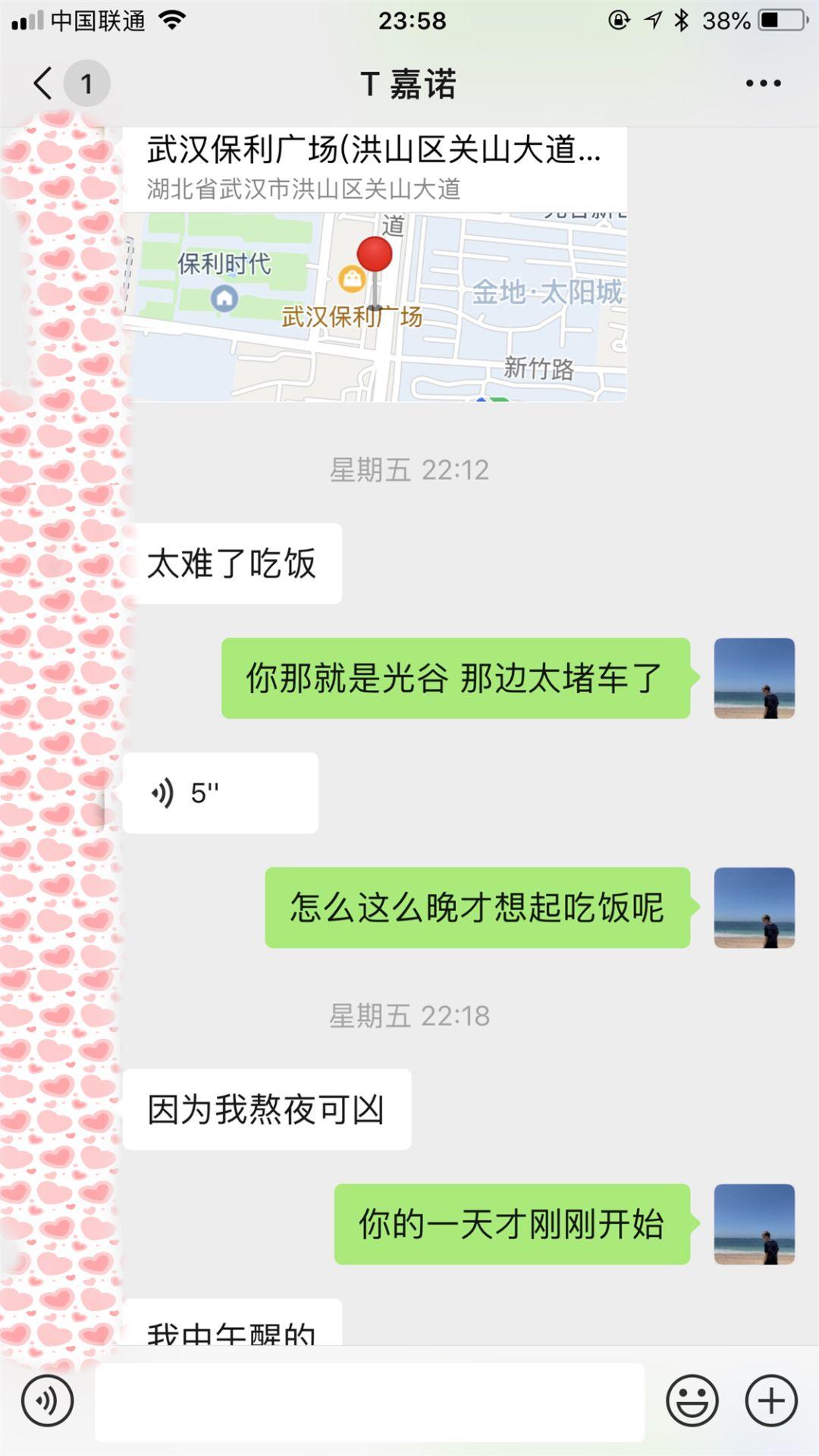Play the 5-second voice message
Screen dimensions: 819x1456
coord(220,792)
